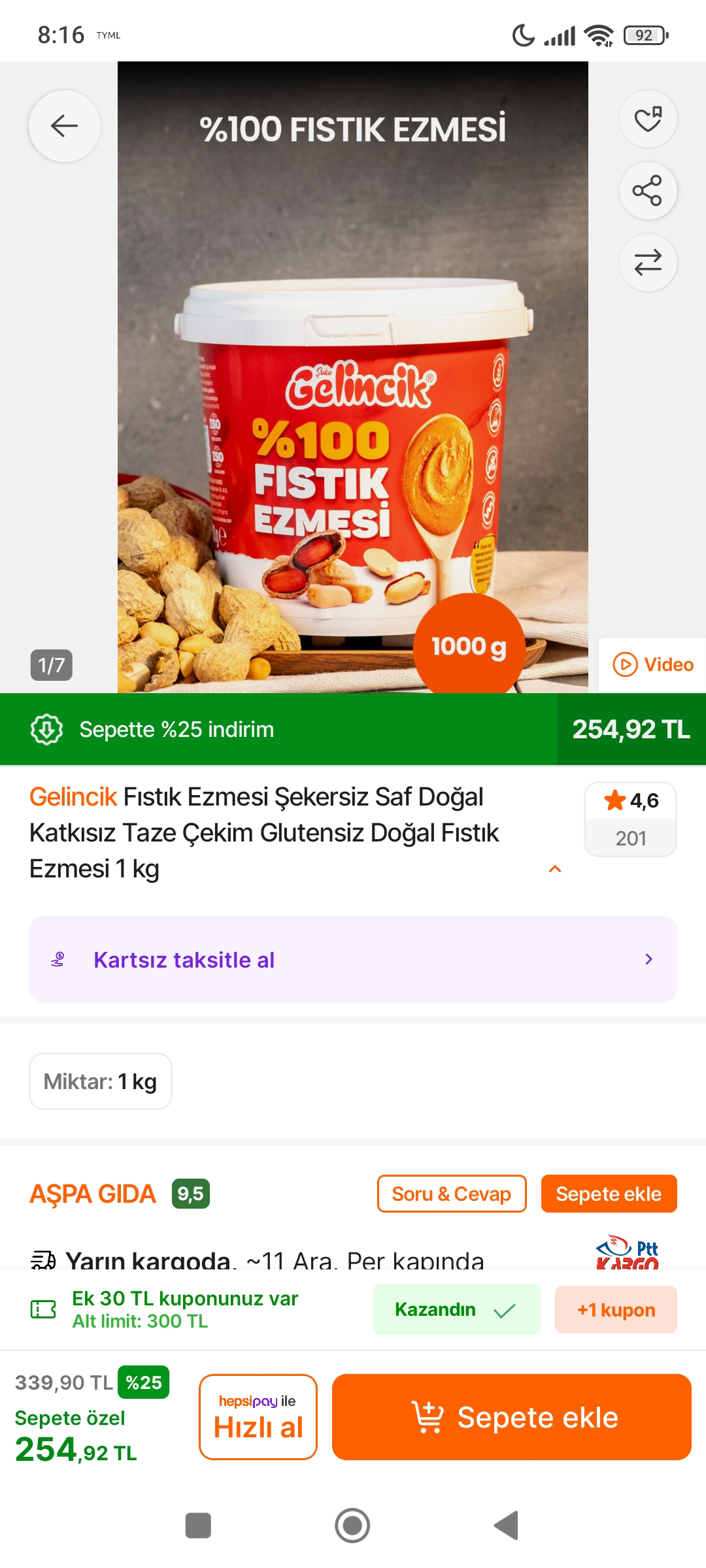706x1568 pixels.
Task: Open AŞPA GIDA seller page
Action: click(93, 1194)
